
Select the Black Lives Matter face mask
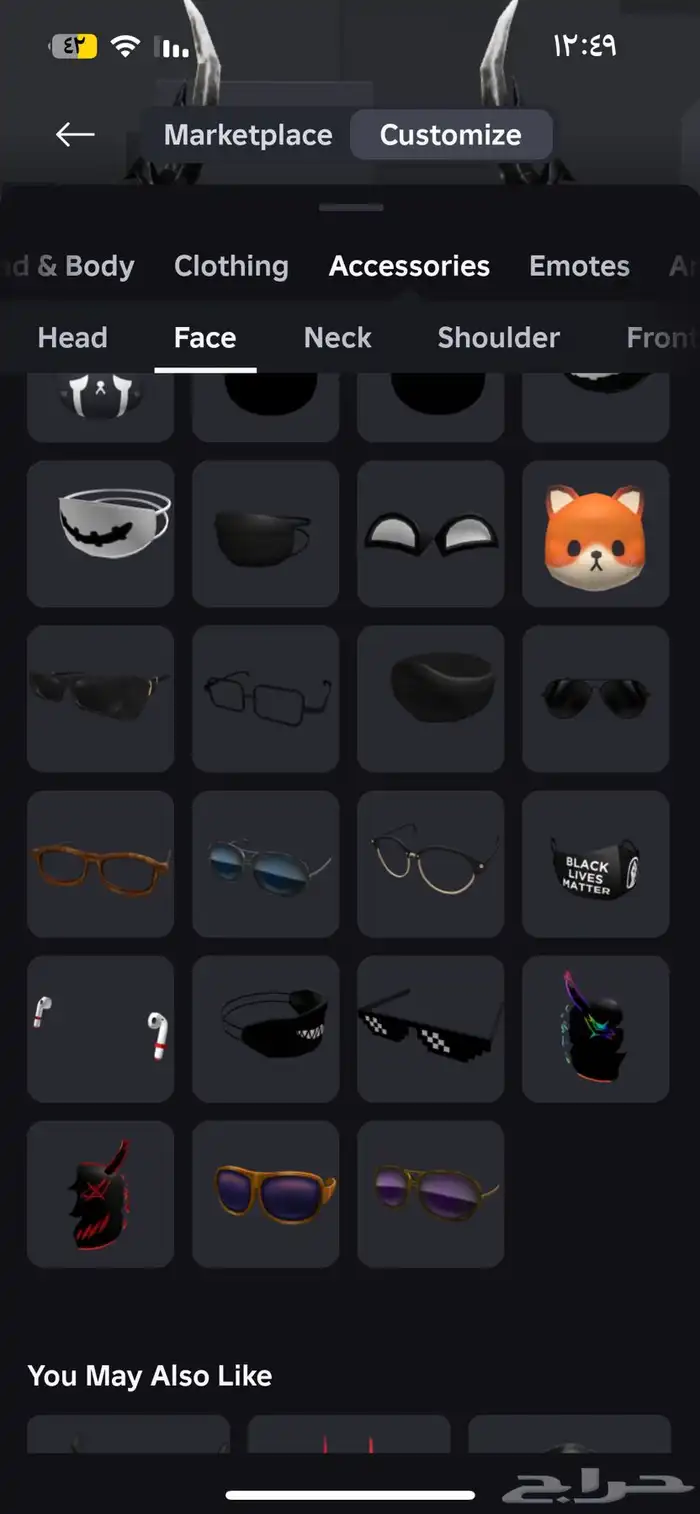(596, 864)
